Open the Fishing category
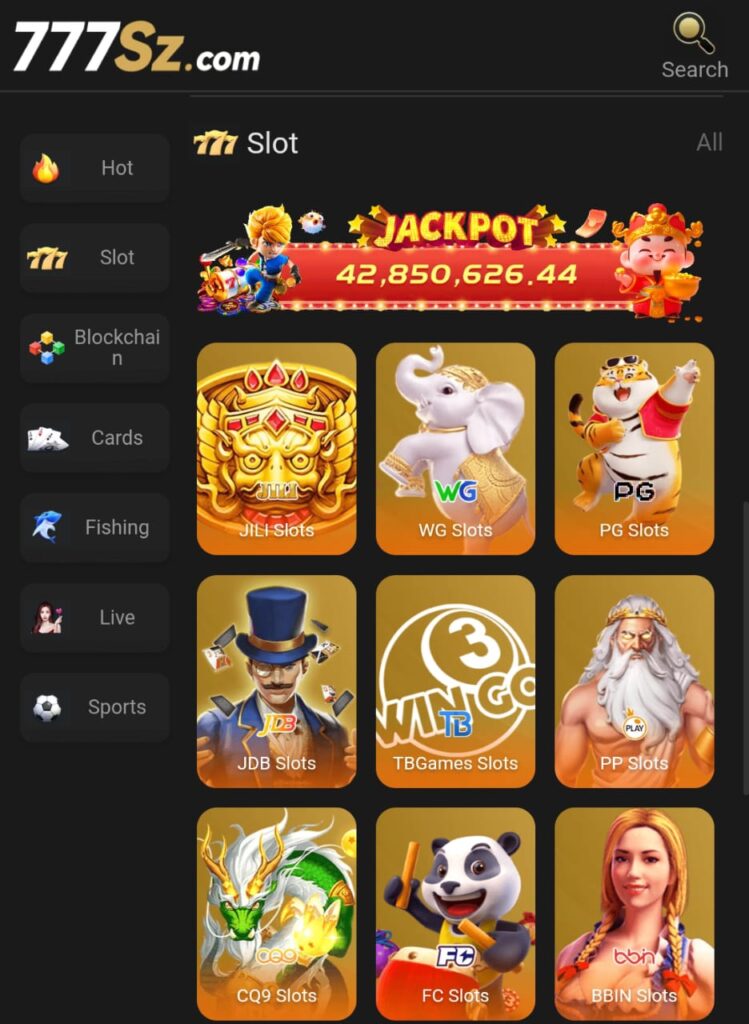Viewport: 749px width, 1024px height. click(x=95, y=527)
